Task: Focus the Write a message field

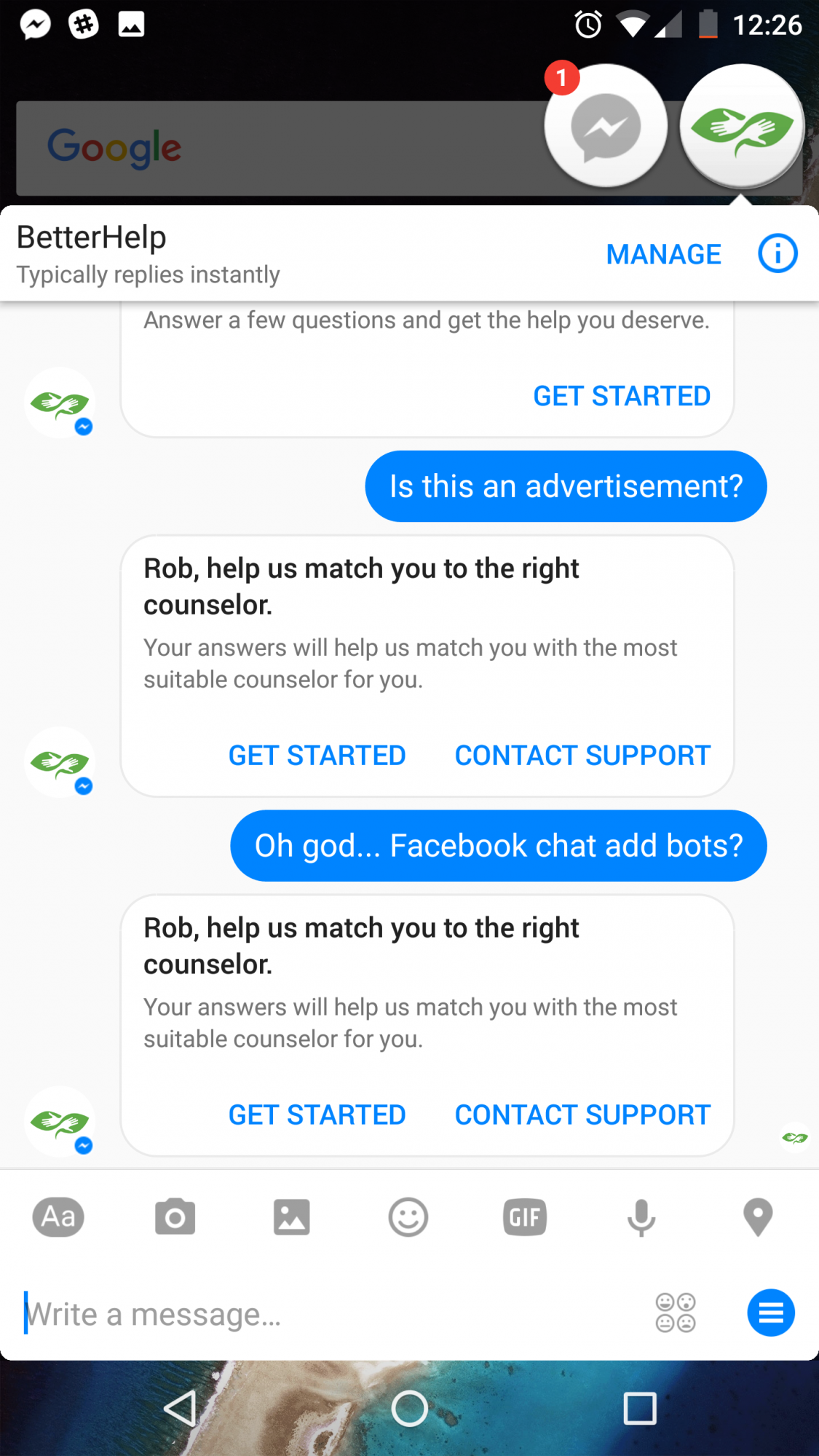Action: [328, 1314]
